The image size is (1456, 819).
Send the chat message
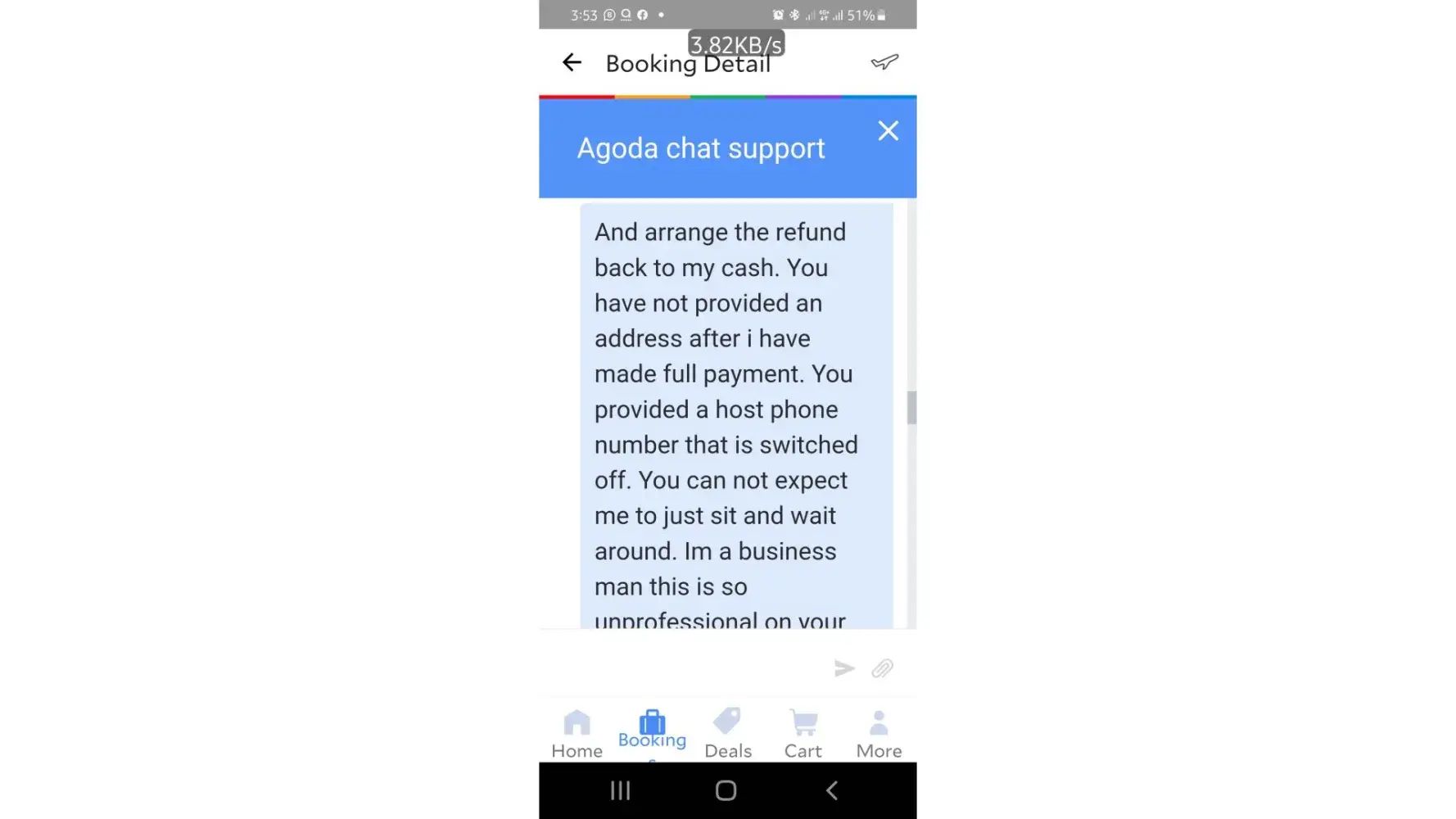pyautogui.click(x=844, y=668)
